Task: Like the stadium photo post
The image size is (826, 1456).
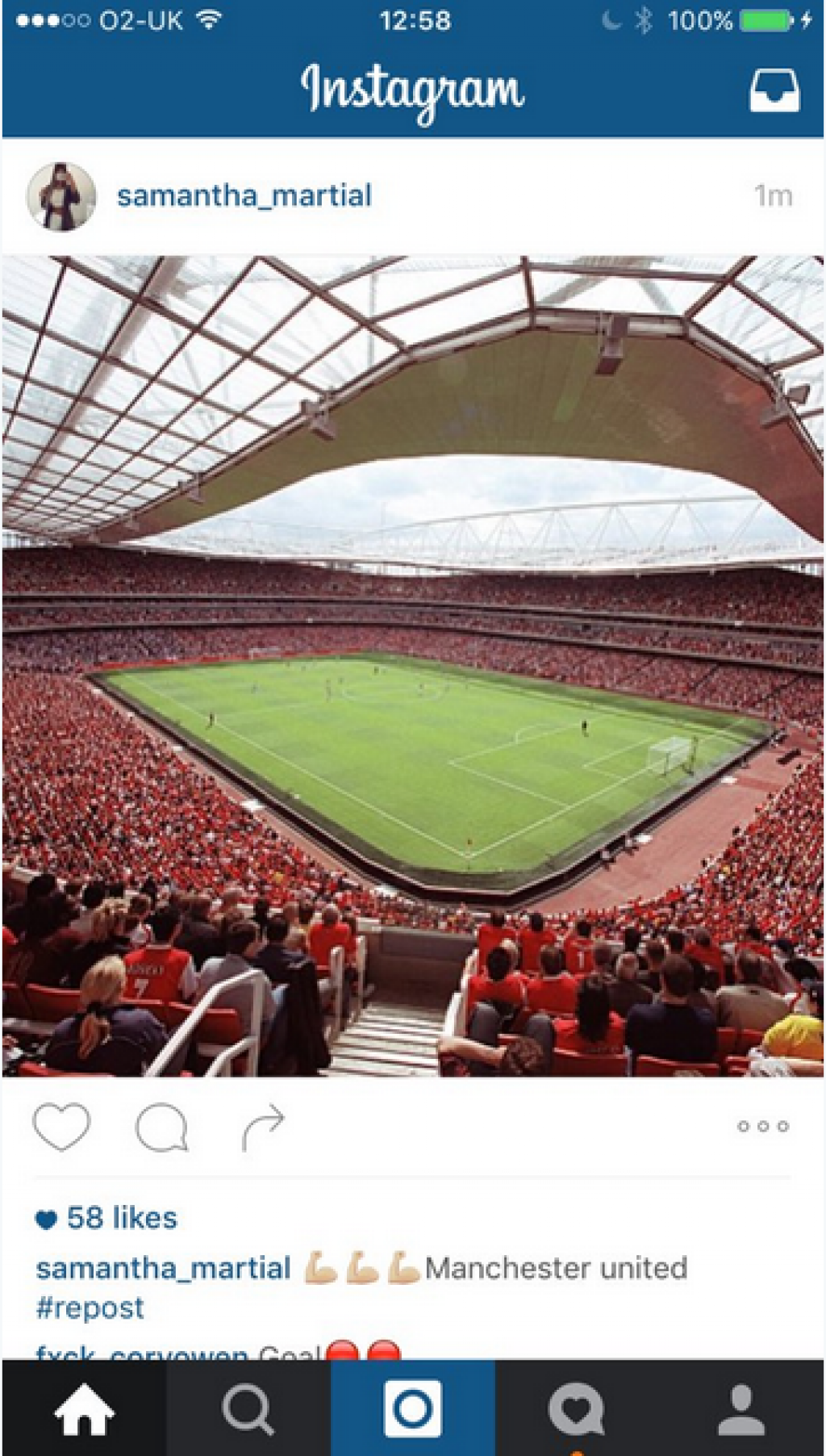Action: (61, 1125)
